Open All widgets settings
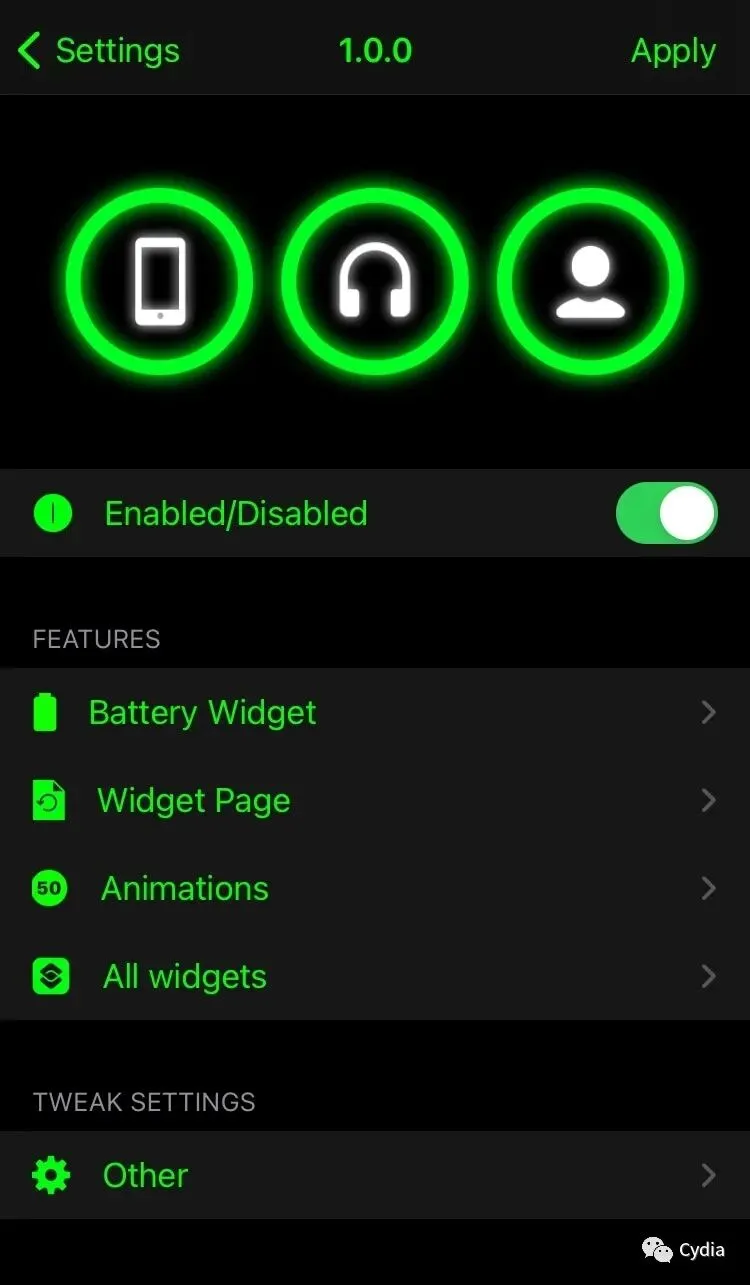 [x=374, y=976]
